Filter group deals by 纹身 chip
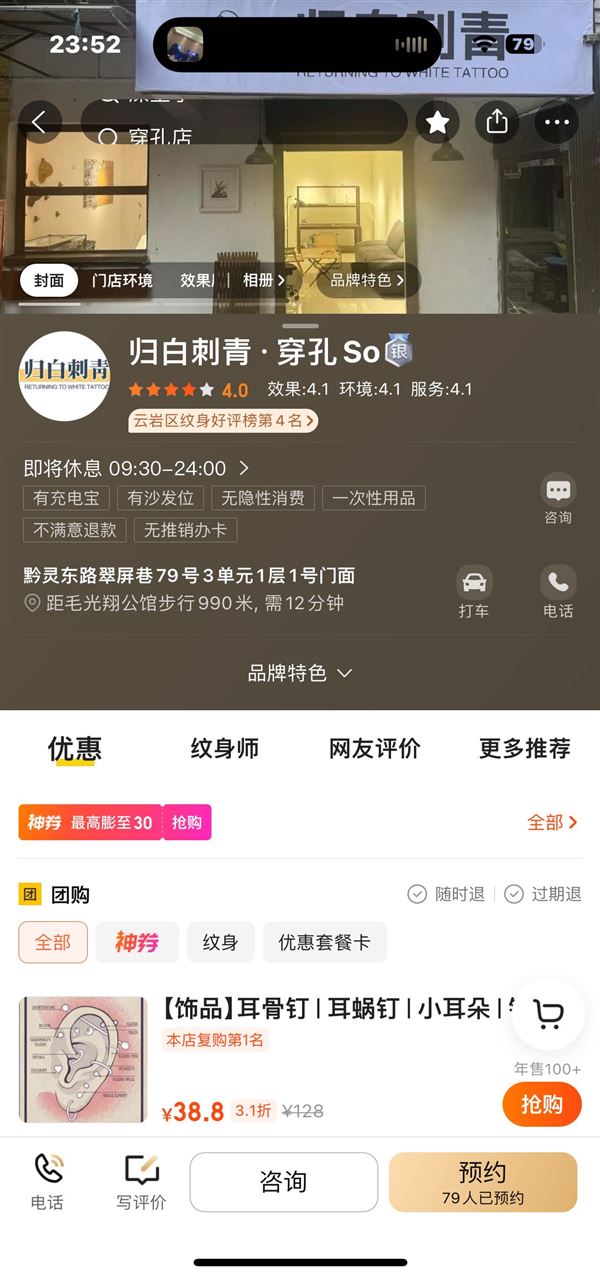600x1278 pixels. point(221,942)
